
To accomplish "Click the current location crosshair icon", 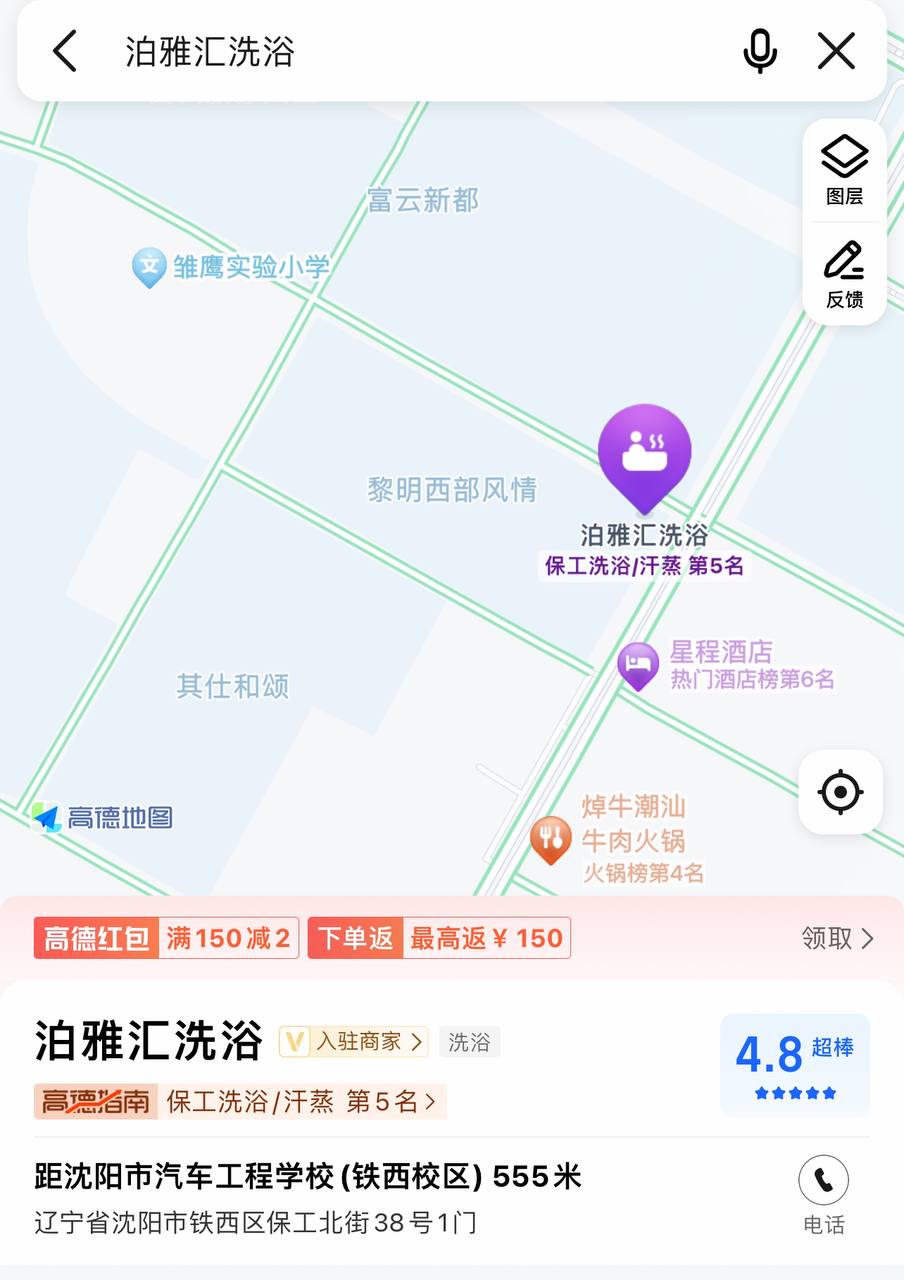I will point(840,792).
